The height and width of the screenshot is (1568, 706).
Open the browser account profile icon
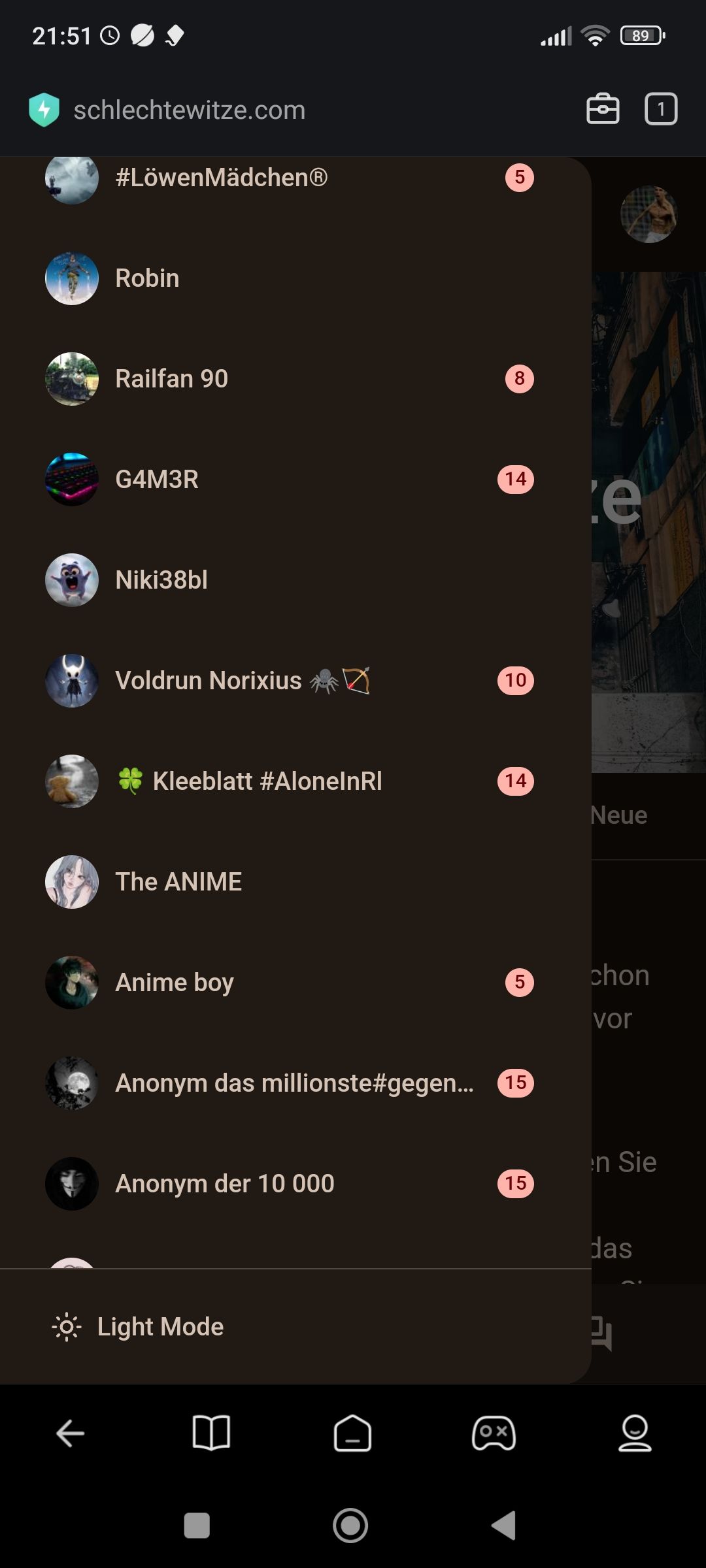click(x=635, y=1433)
